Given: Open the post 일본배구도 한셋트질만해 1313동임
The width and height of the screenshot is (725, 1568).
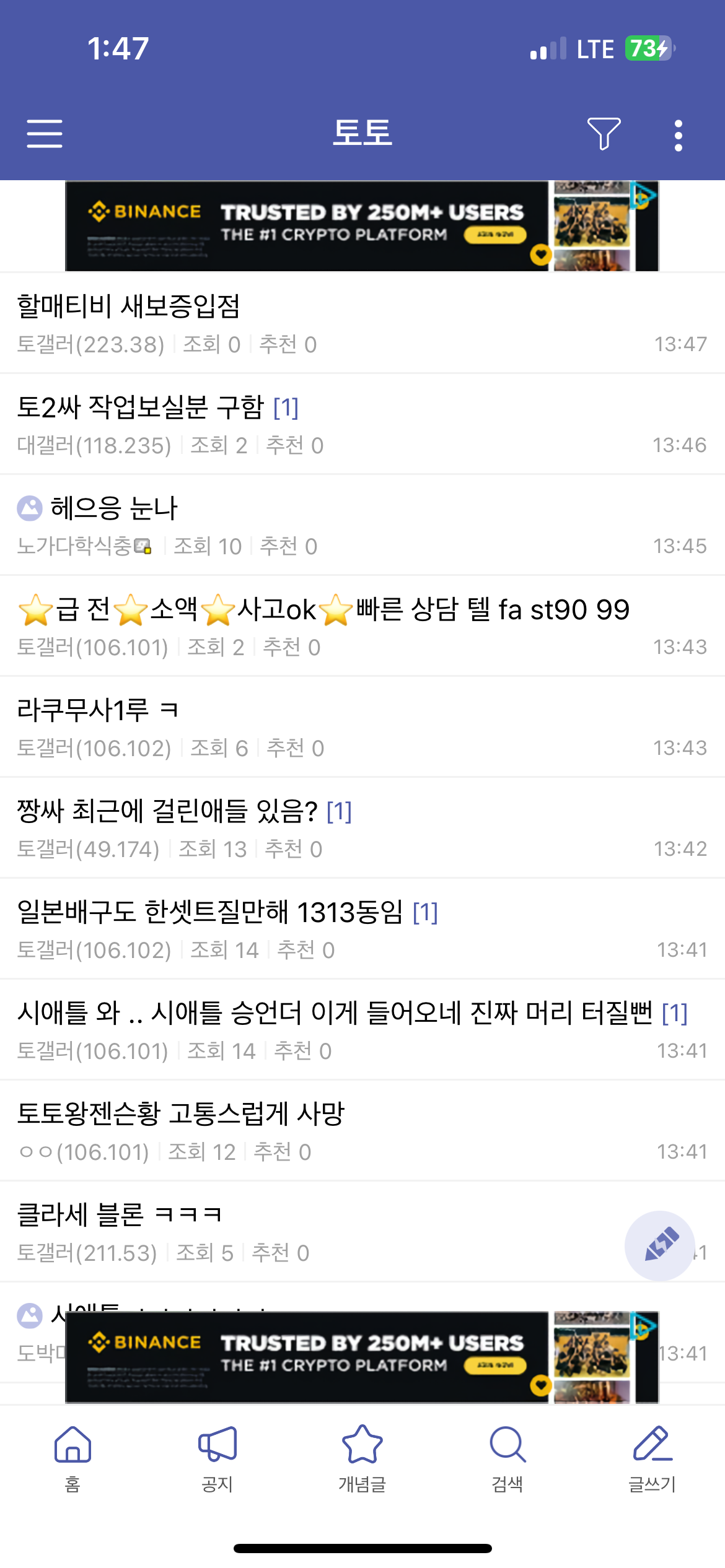Looking at the screenshot, I should click(x=210, y=912).
